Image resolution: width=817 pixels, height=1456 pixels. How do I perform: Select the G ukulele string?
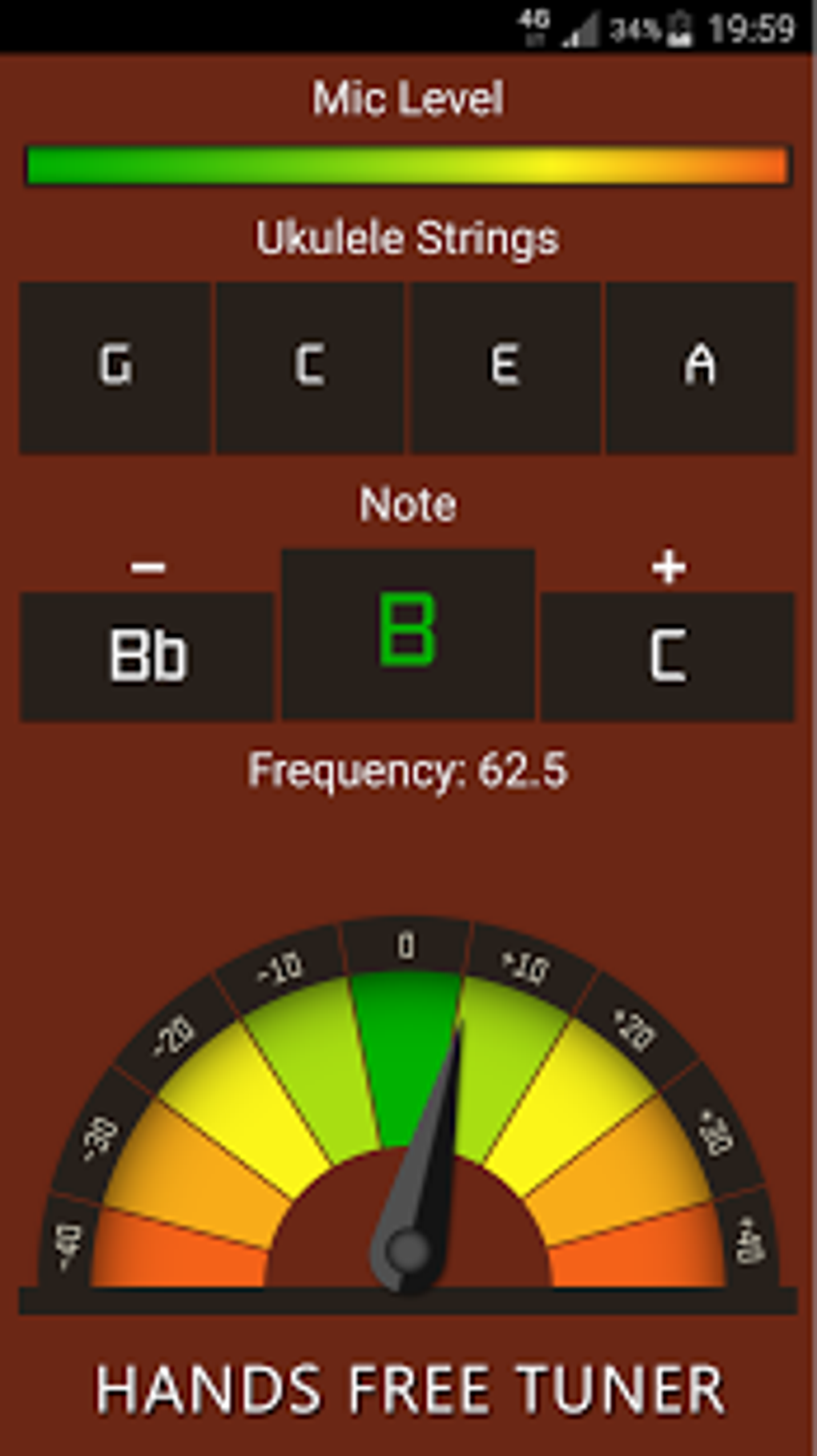click(x=115, y=368)
